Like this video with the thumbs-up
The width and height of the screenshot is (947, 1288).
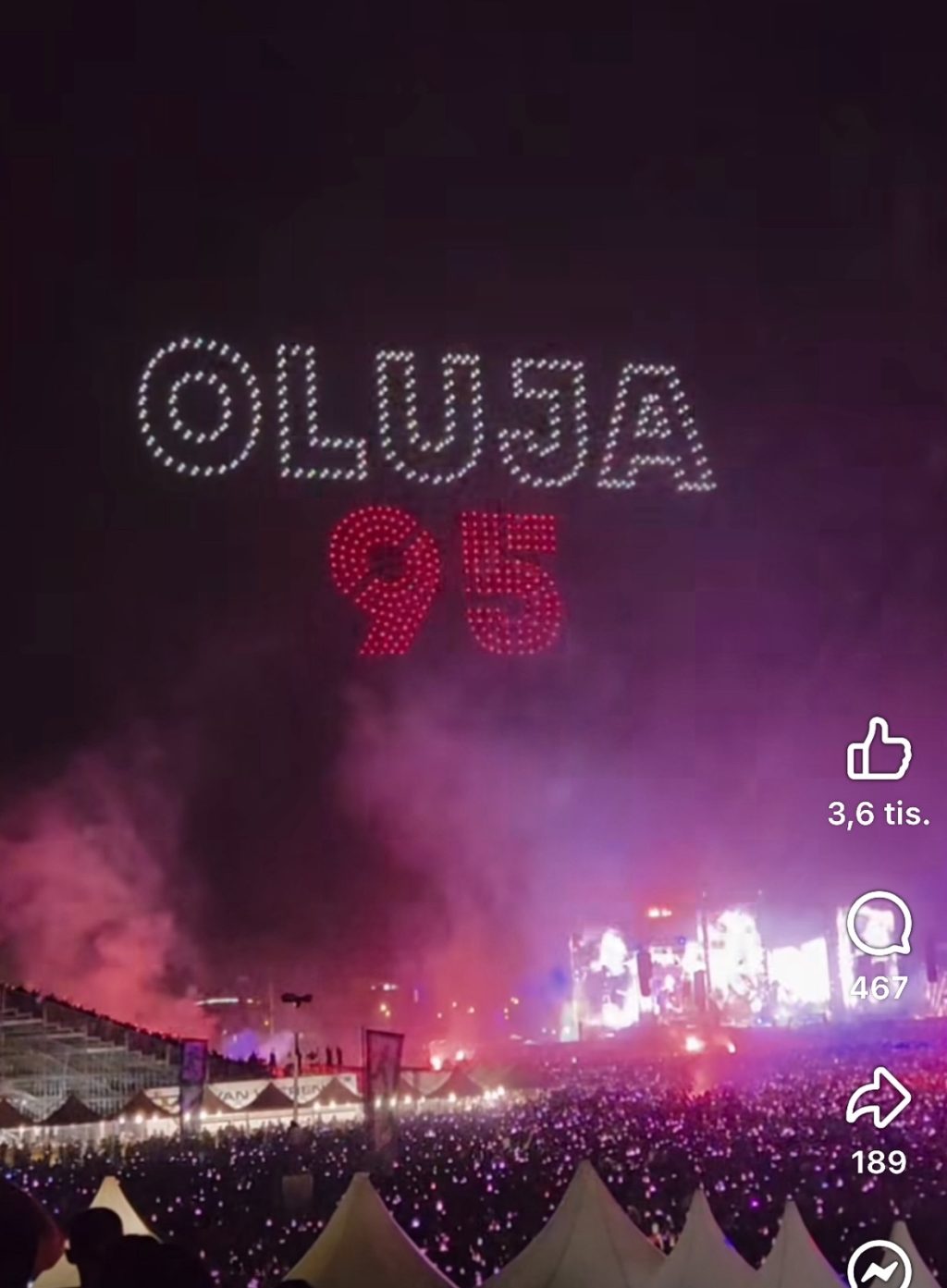[x=879, y=750]
